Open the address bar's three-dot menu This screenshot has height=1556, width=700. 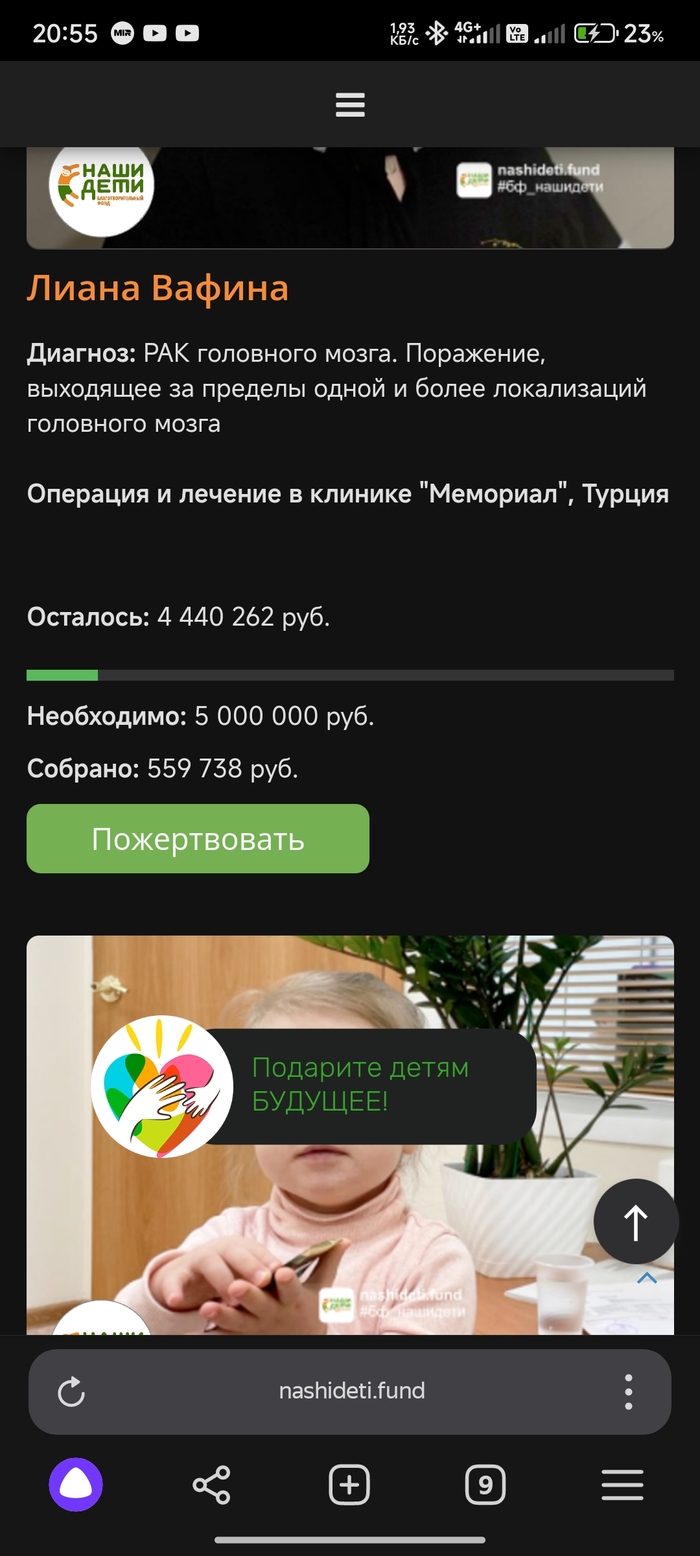(x=628, y=1391)
